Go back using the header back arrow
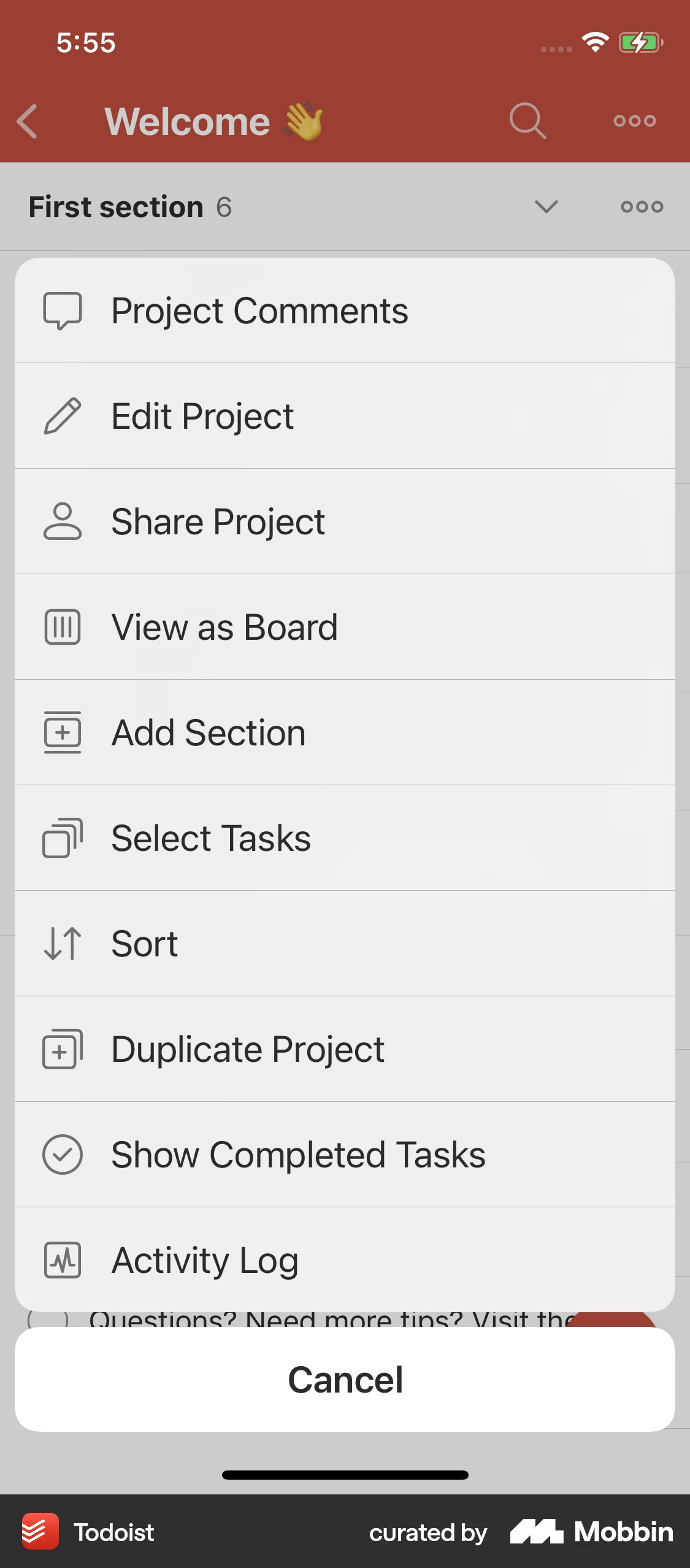 tap(27, 120)
